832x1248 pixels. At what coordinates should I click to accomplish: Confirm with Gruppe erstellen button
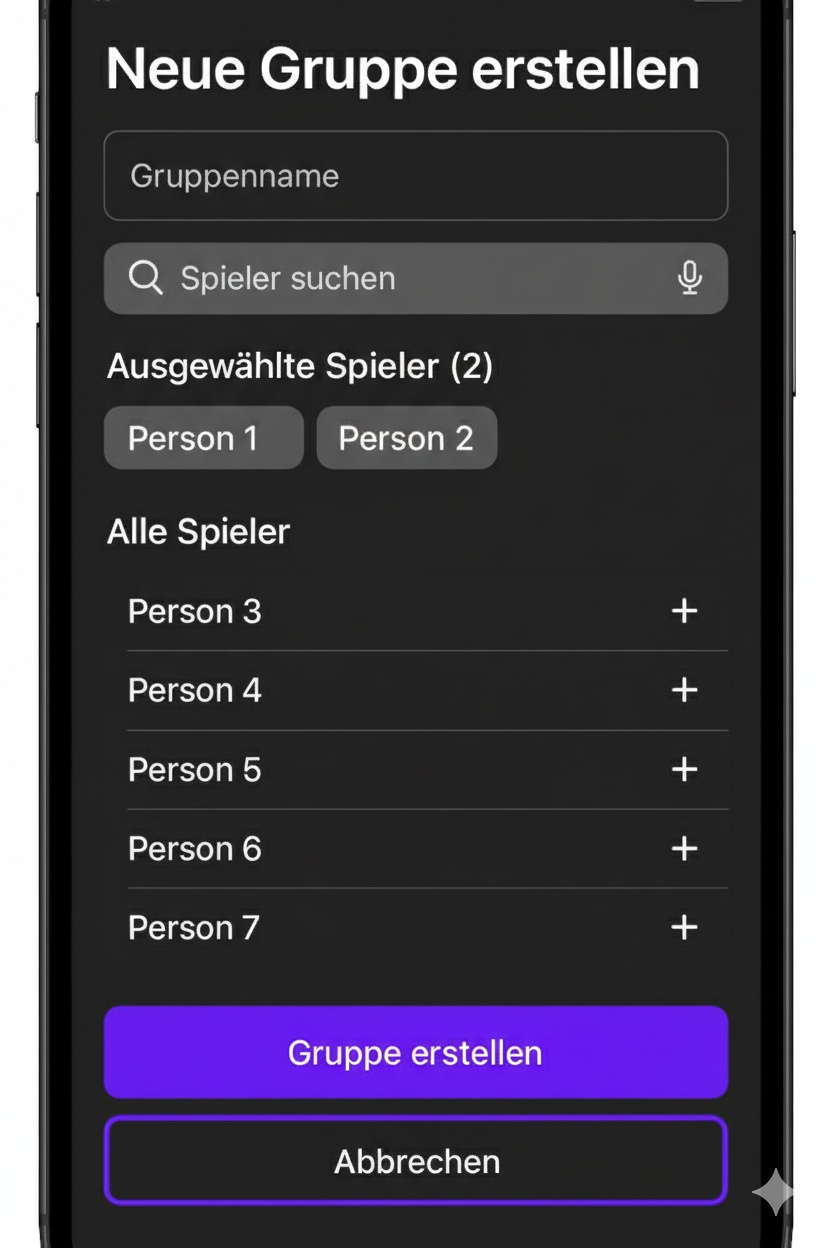(x=415, y=1052)
